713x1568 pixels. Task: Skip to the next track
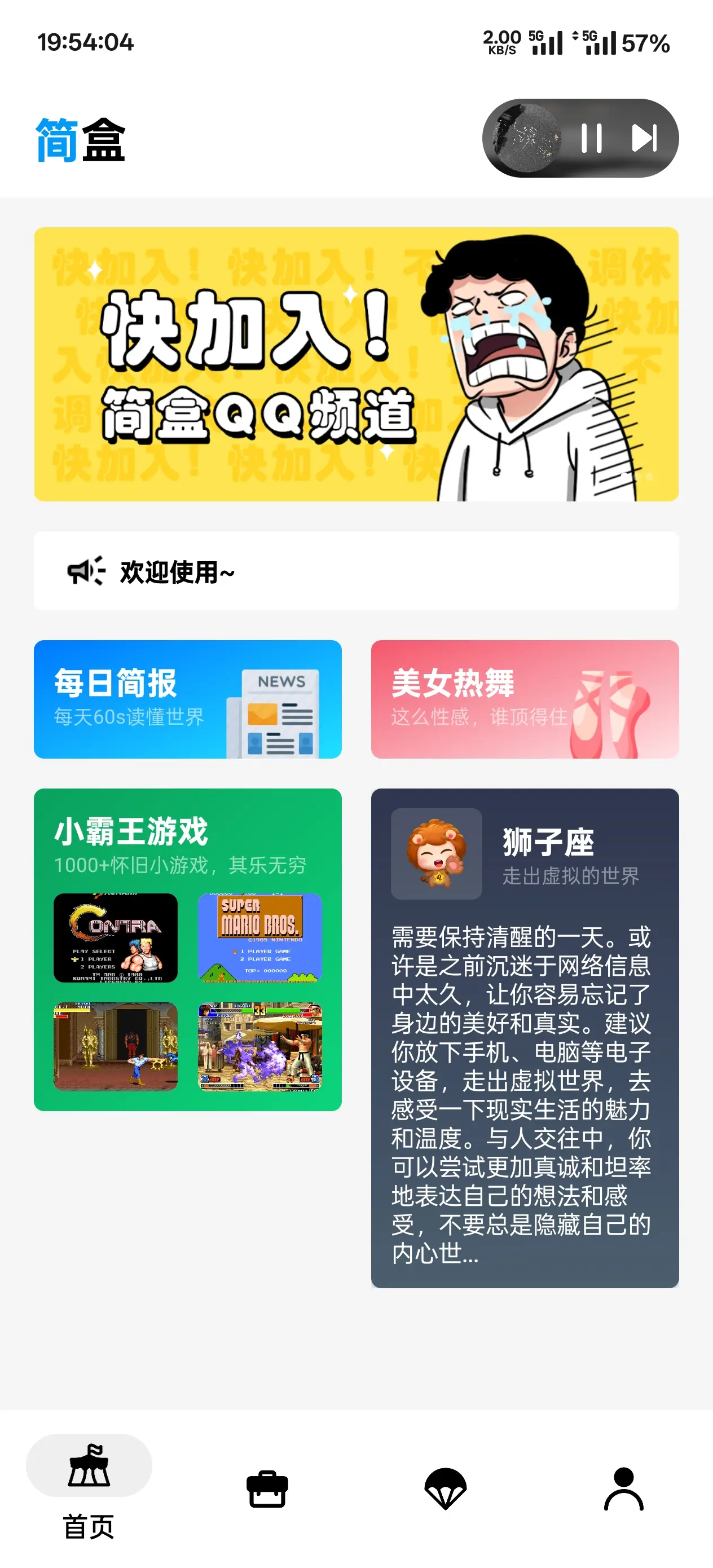644,138
